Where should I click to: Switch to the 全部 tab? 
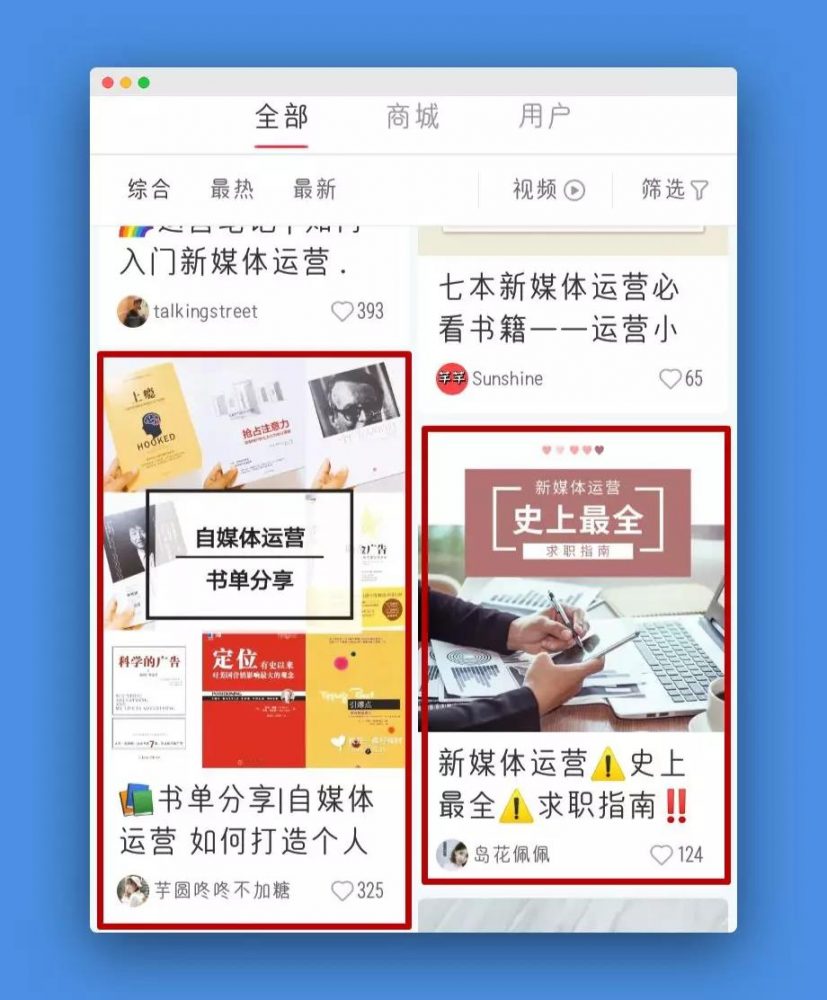[x=281, y=117]
